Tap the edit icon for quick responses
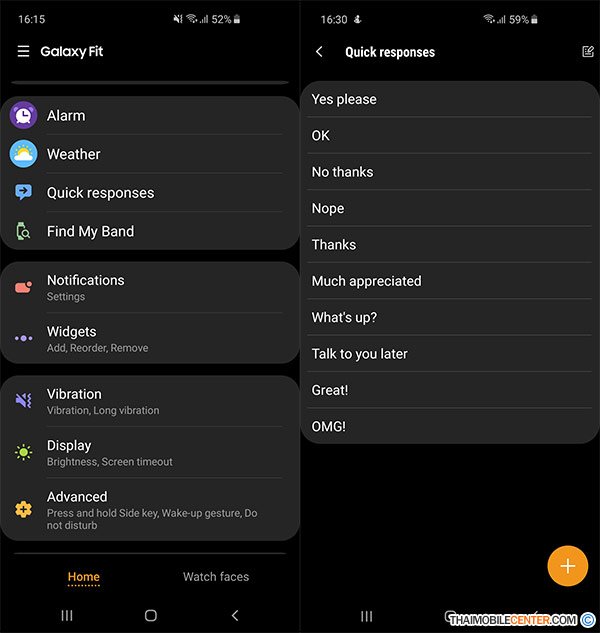The width and height of the screenshot is (600, 633). (587, 52)
